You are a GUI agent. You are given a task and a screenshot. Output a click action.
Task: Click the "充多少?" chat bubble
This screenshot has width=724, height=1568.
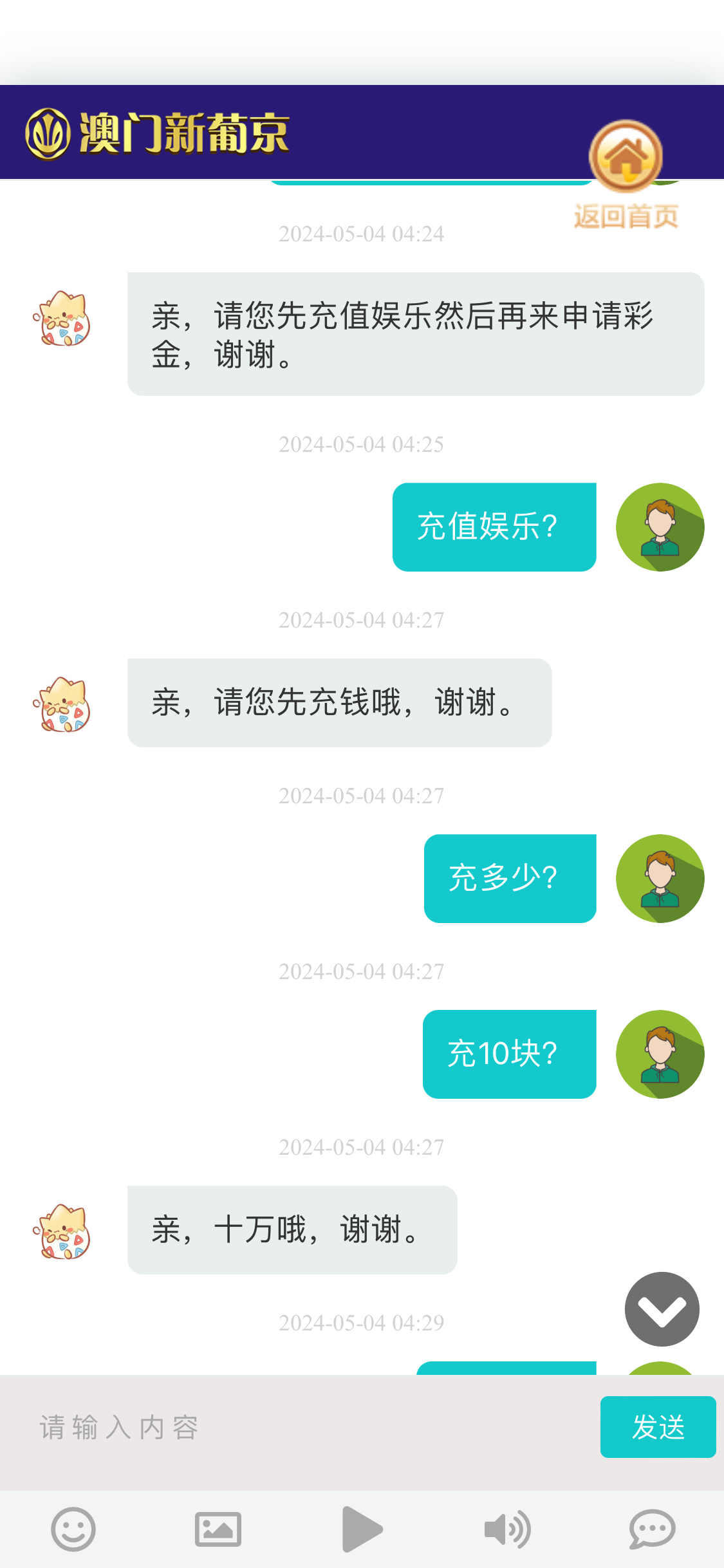coord(509,877)
